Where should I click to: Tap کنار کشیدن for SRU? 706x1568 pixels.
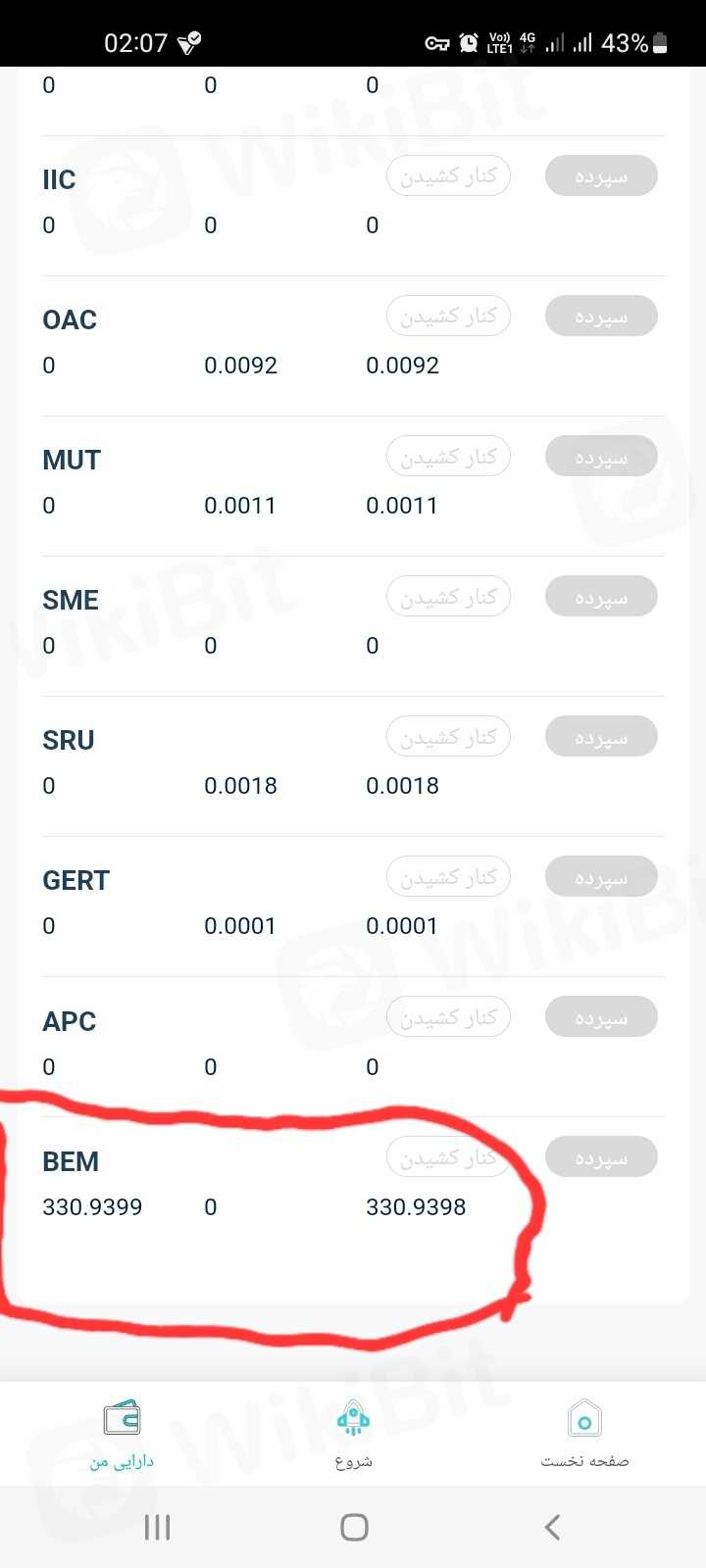pos(448,737)
